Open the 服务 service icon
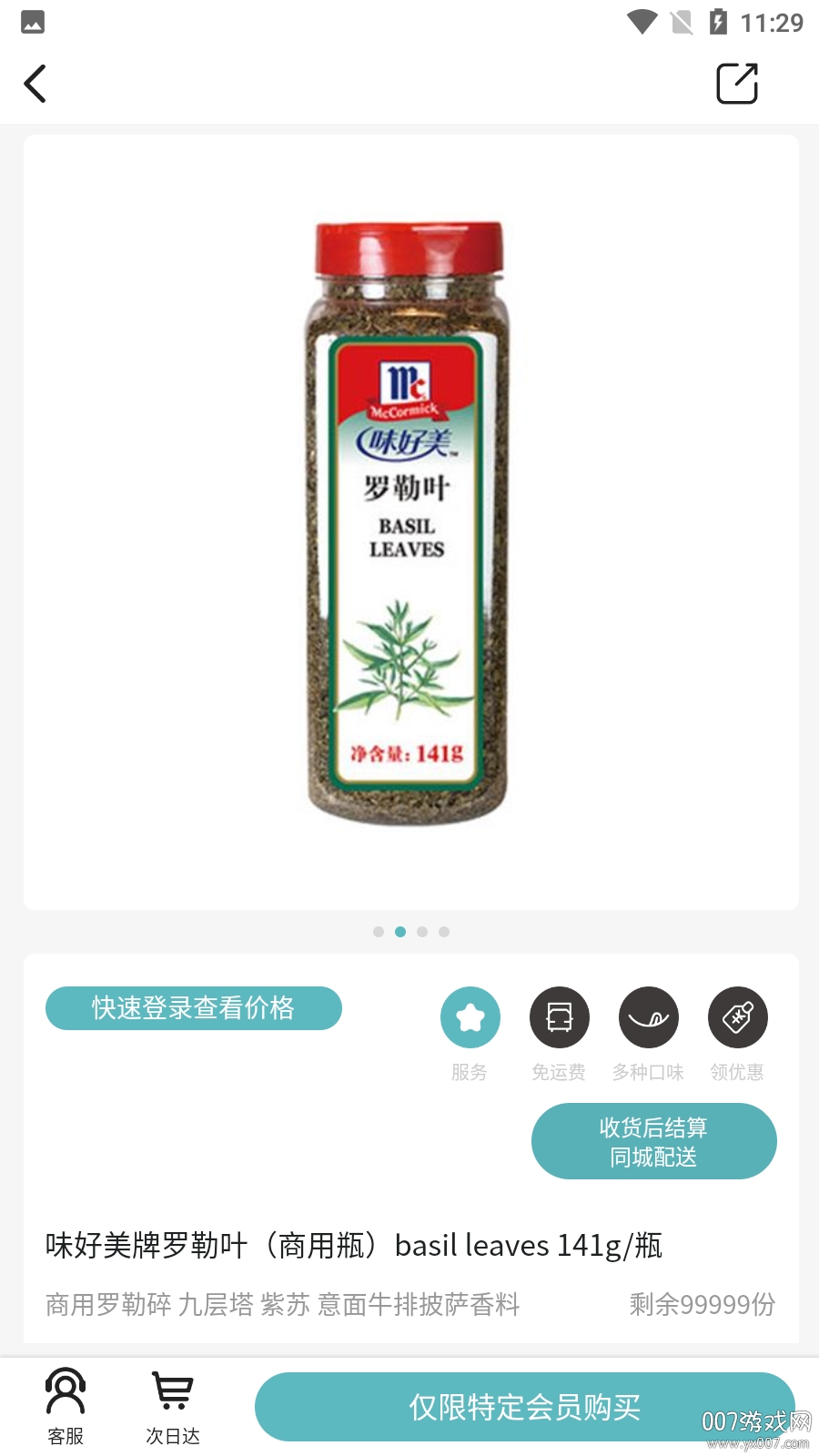819x1456 pixels. coord(470,1017)
